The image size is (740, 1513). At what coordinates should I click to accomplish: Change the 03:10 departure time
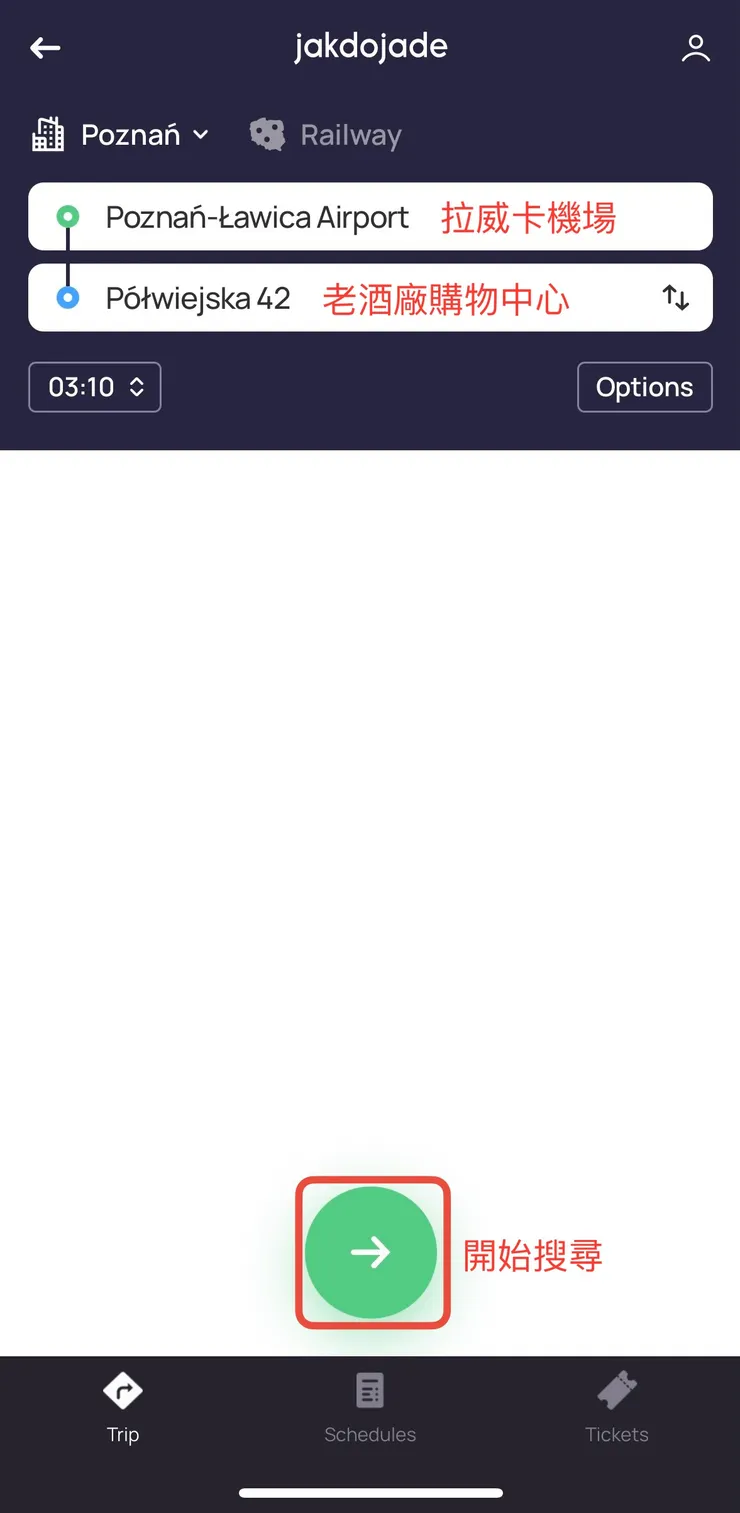(x=95, y=387)
